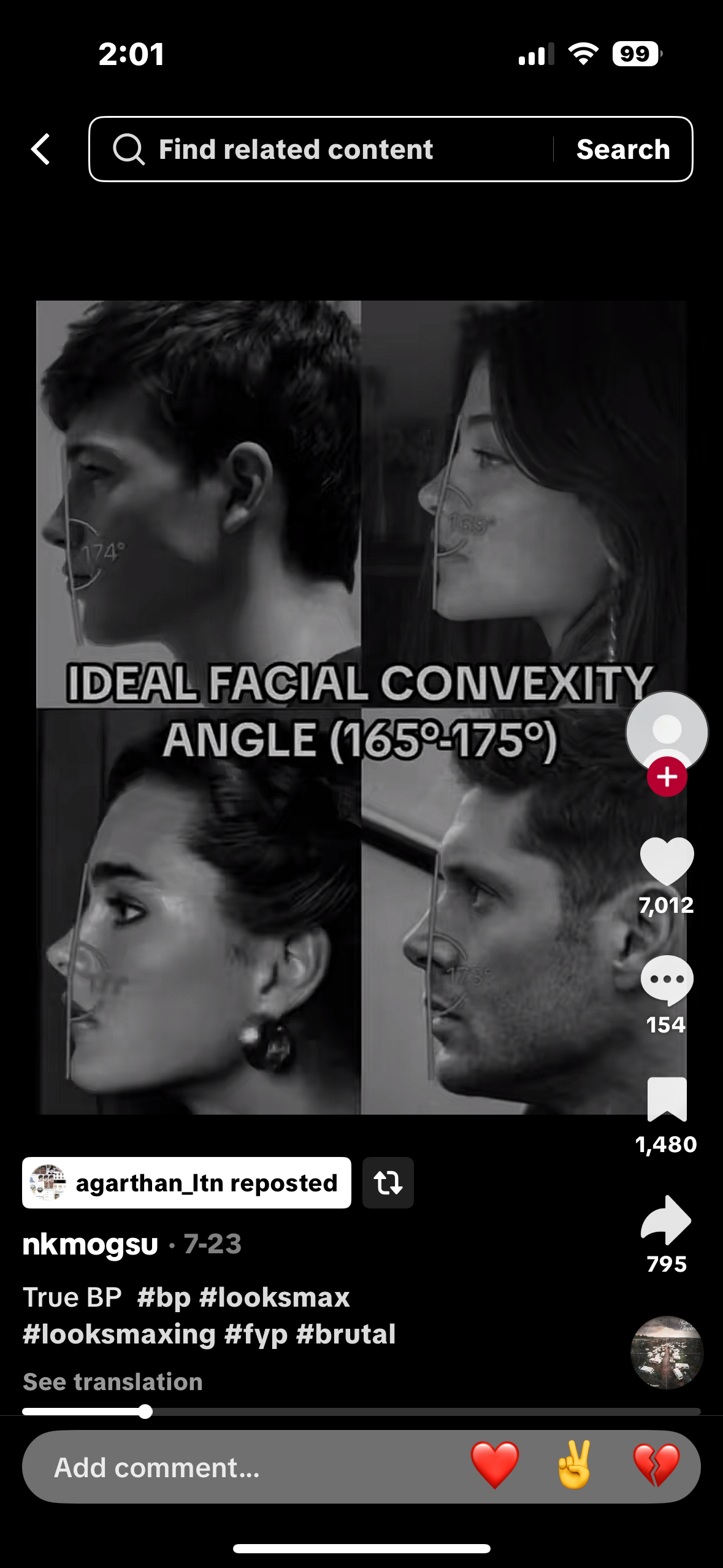Send the broken heart emoji reaction
Image resolution: width=723 pixels, height=1568 pixels.
657,1466
